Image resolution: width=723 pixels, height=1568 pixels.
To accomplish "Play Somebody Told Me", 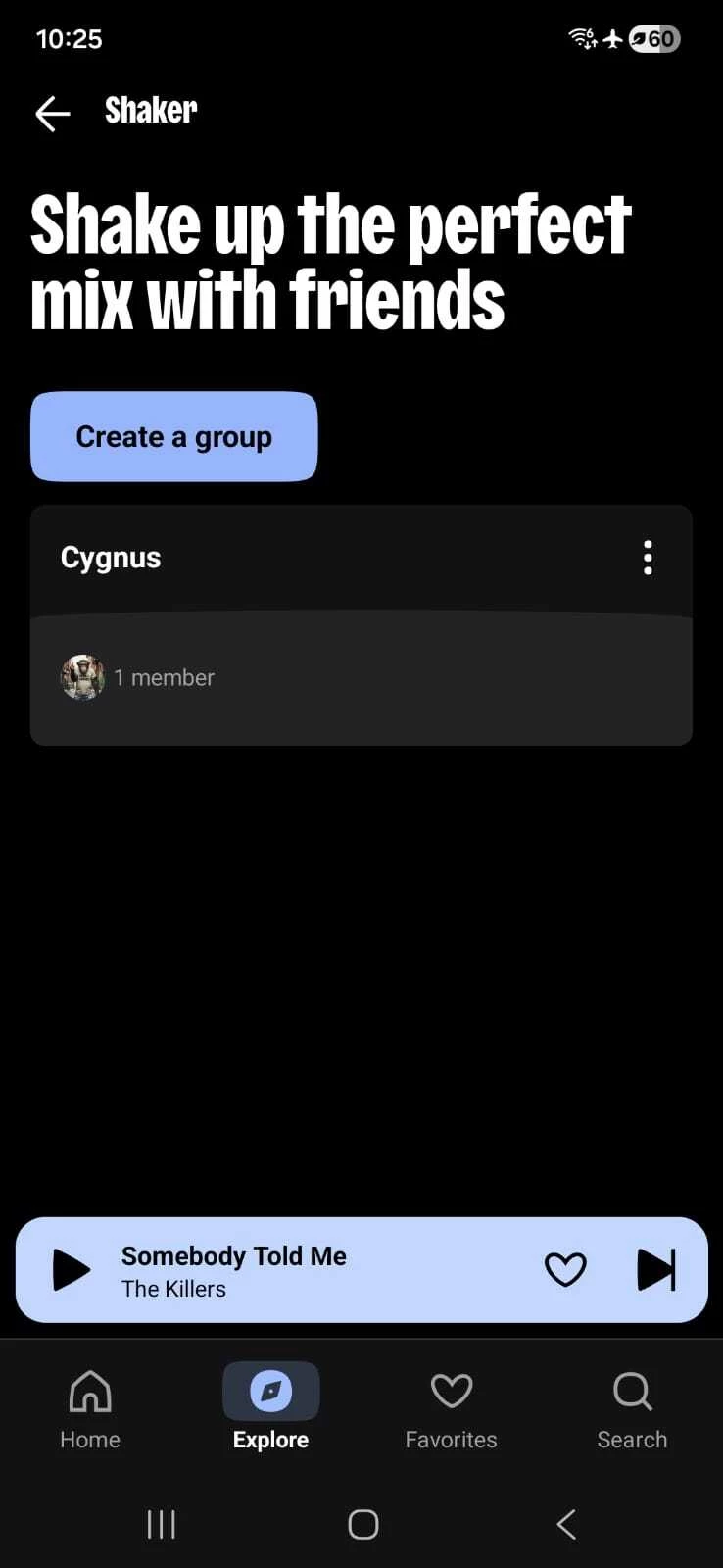I will coord(71,1270).
